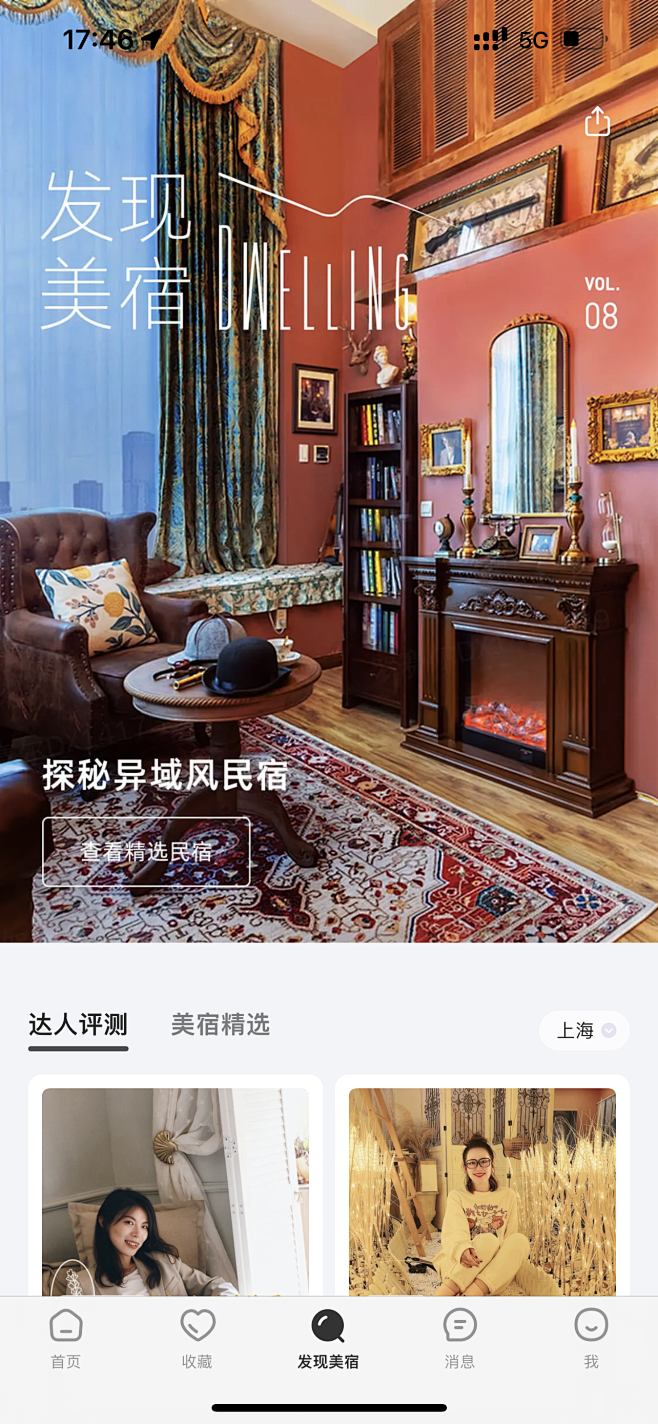Tap the 查看精选民宿 button

coord(146,852)
